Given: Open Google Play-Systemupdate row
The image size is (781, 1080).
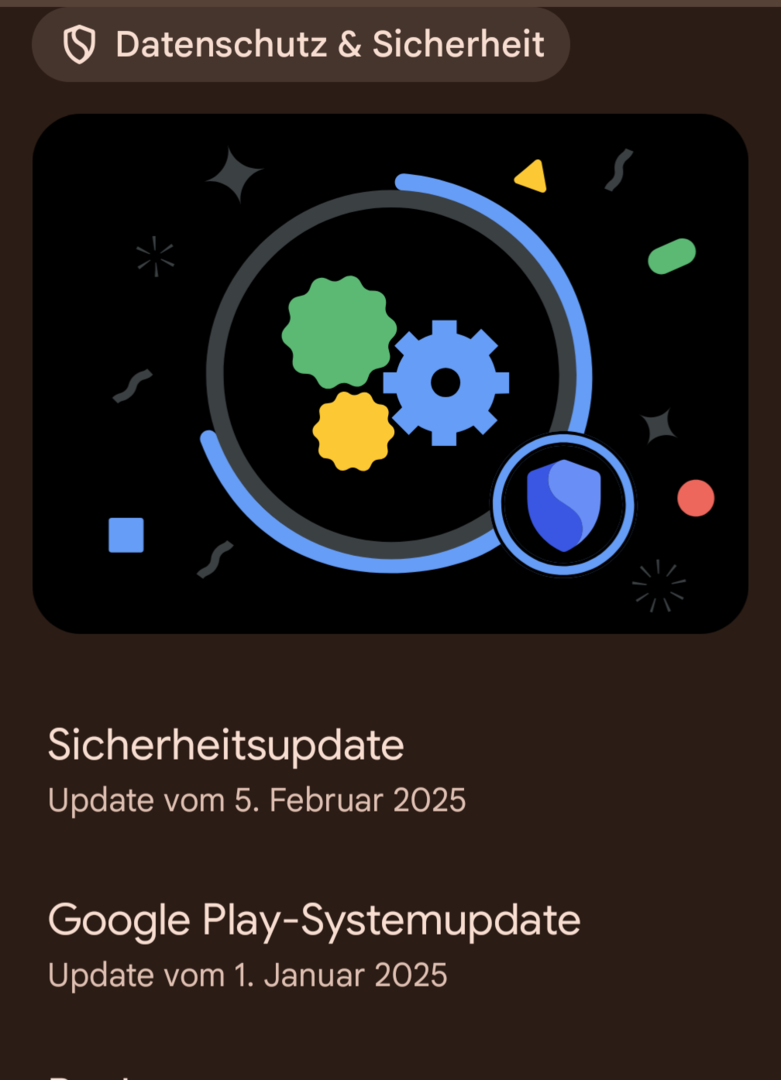Looking at the screenshot, I should click(x=314, y=944).
